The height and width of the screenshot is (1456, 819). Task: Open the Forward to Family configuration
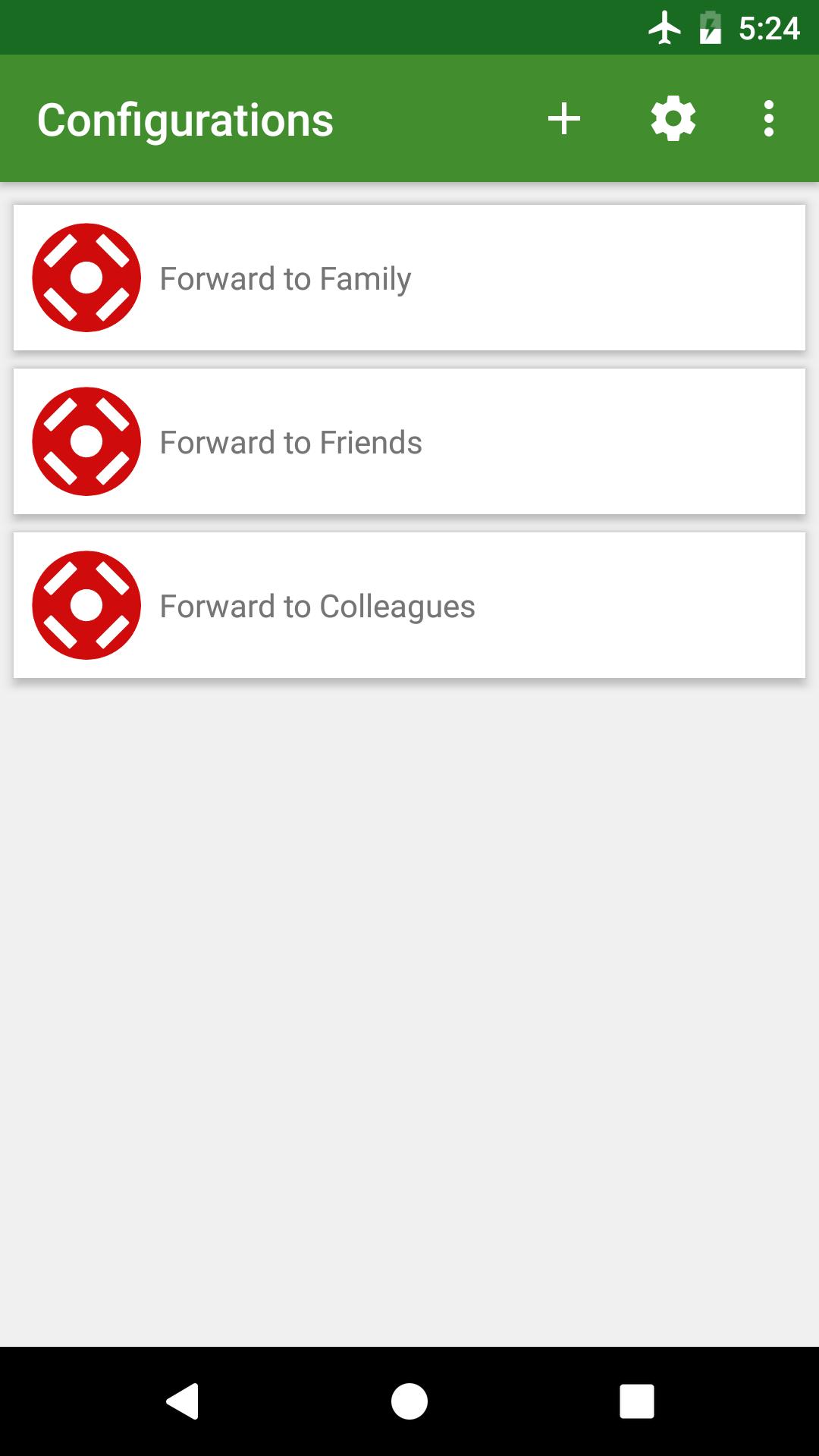point(409,278)
